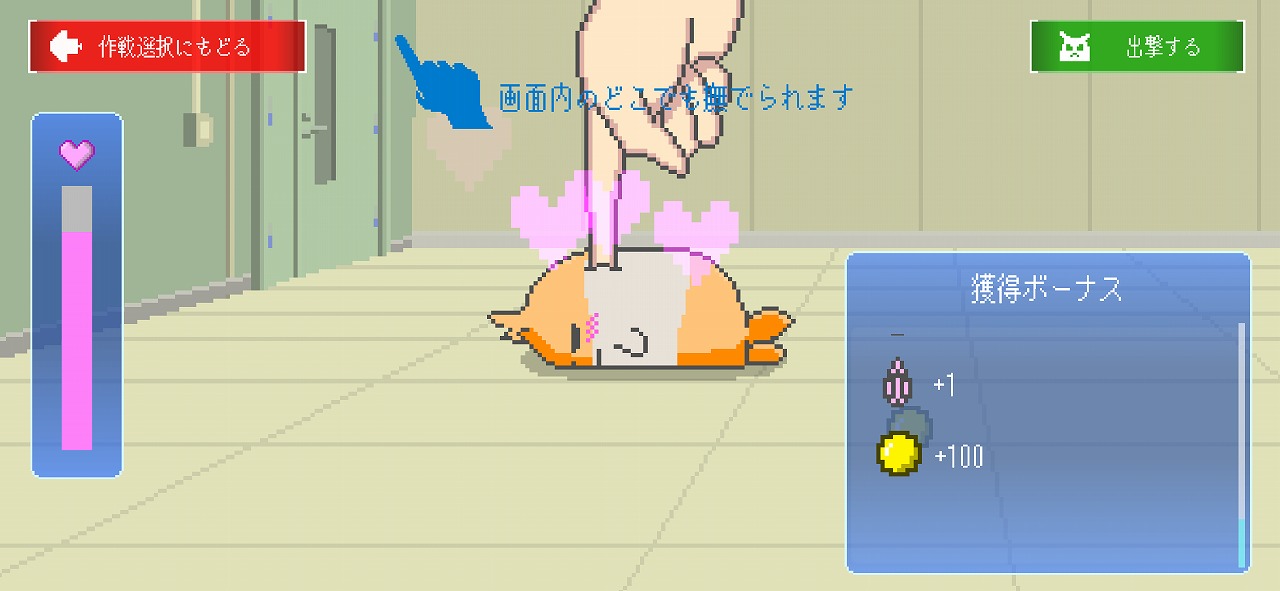The width and height of the screenshot is (1280, 591).
Task: Return to operation select with 作戦選択にもどる
Action: (167, 46)
